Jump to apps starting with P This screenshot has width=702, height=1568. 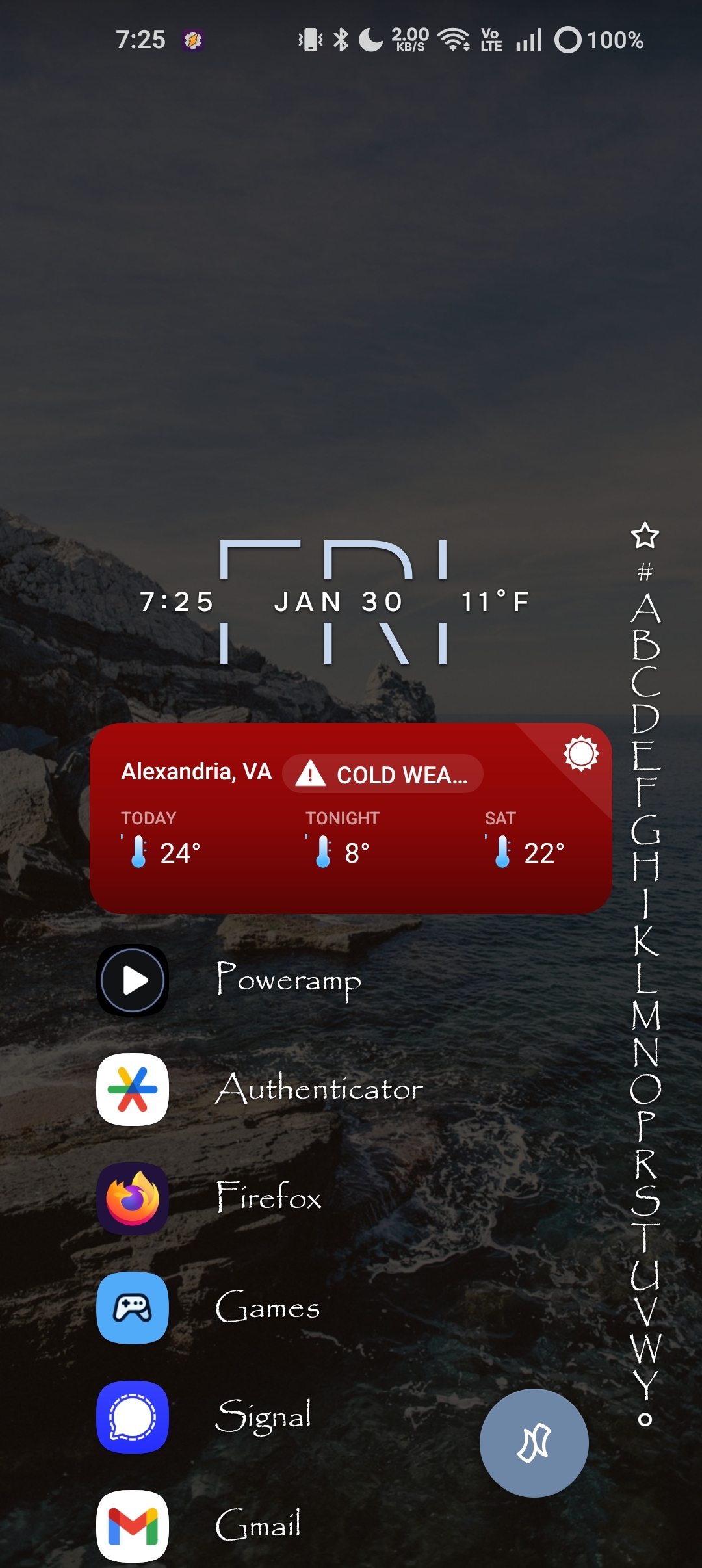click(645, 1126)
